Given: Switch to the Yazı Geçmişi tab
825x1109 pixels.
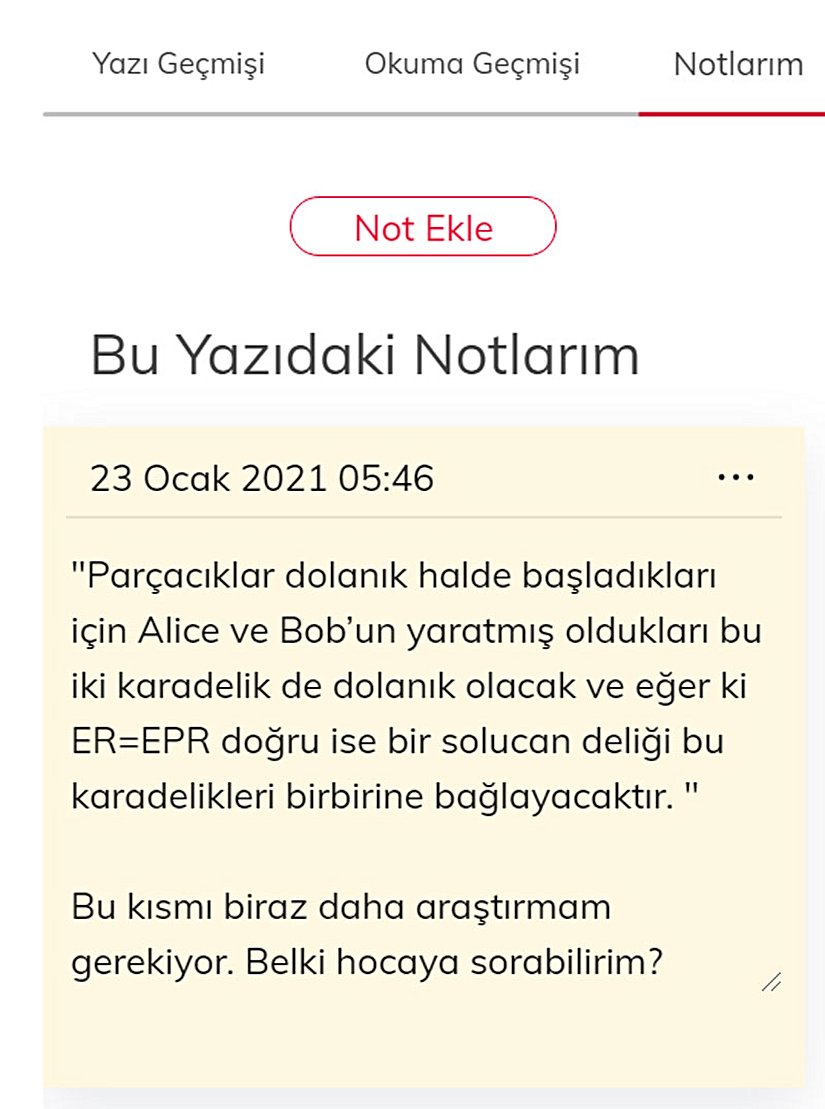Looking at the screenshot, I should pos(178,65).
